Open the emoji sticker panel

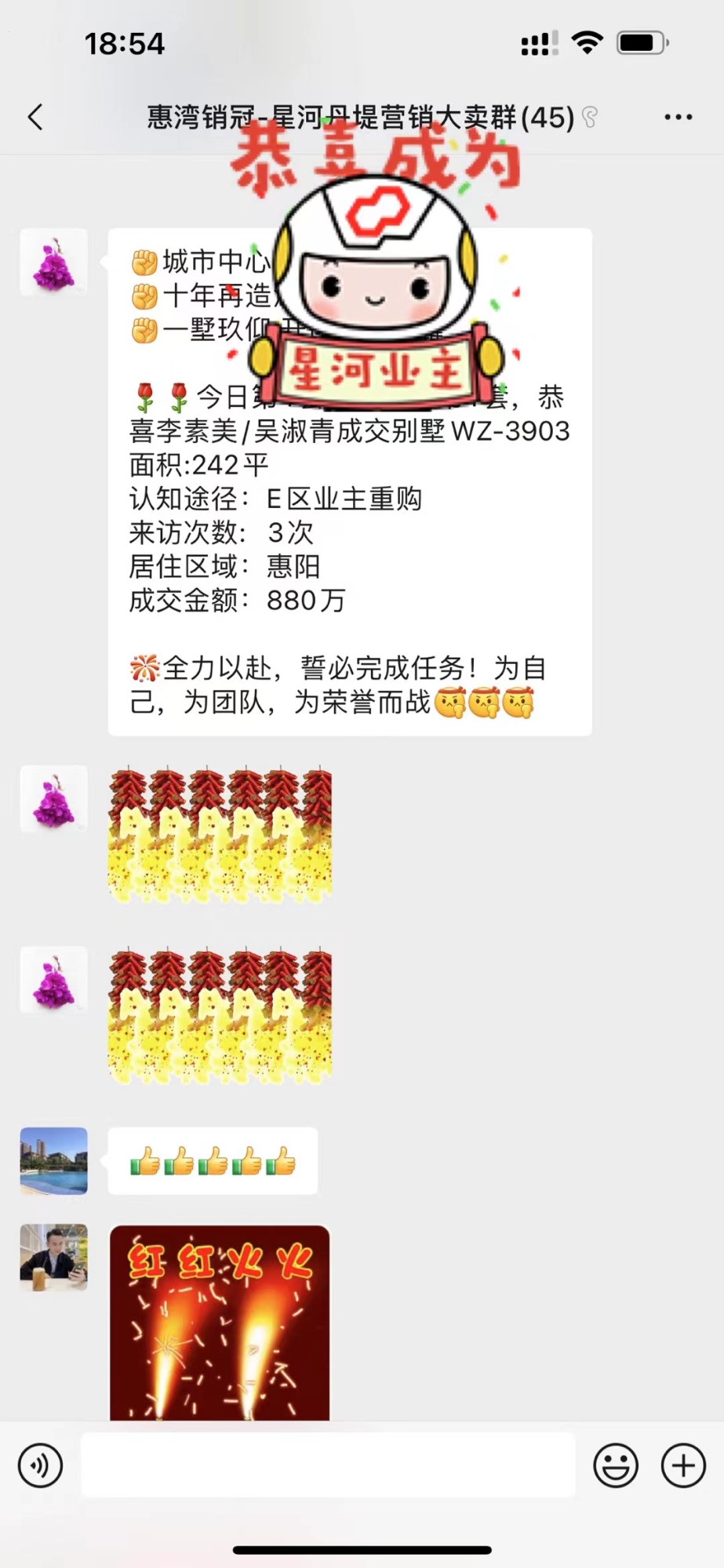tap(615, 1465)
